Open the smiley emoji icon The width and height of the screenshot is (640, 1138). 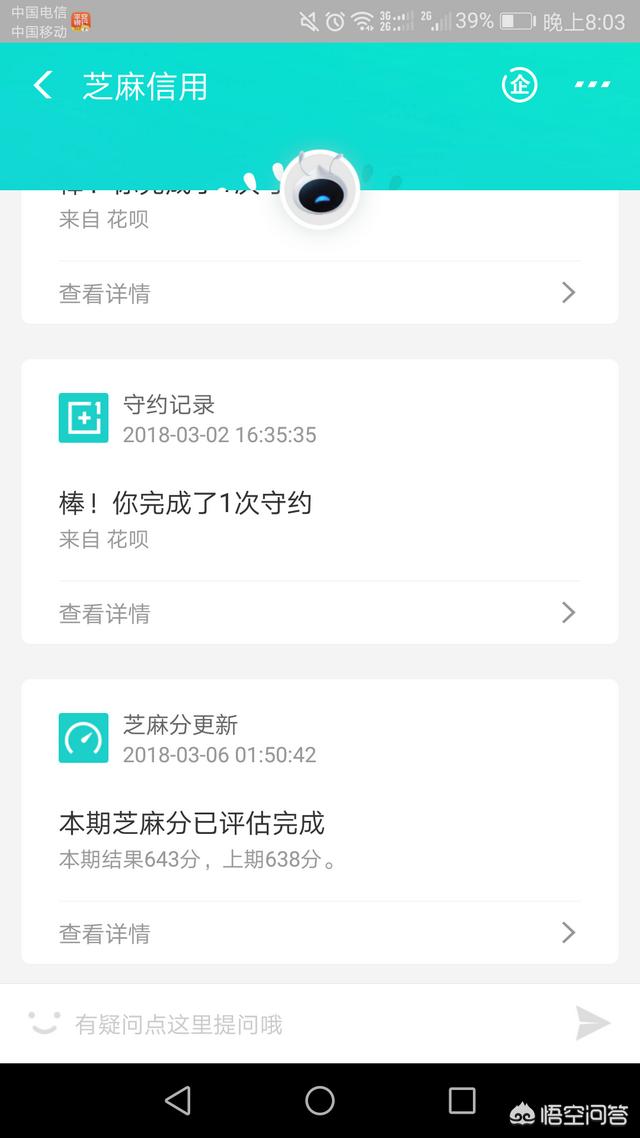tap(44, 1023)
